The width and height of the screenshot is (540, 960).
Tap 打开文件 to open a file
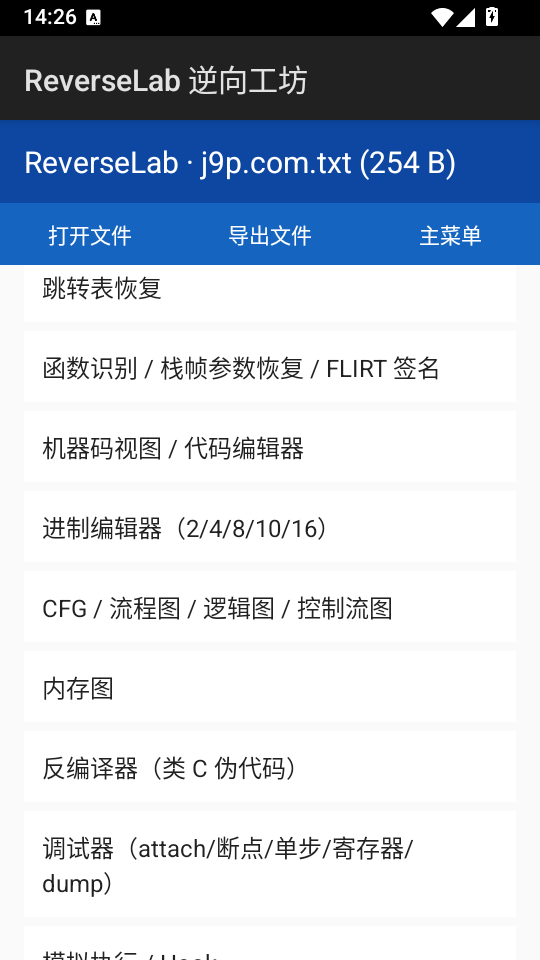90,235
